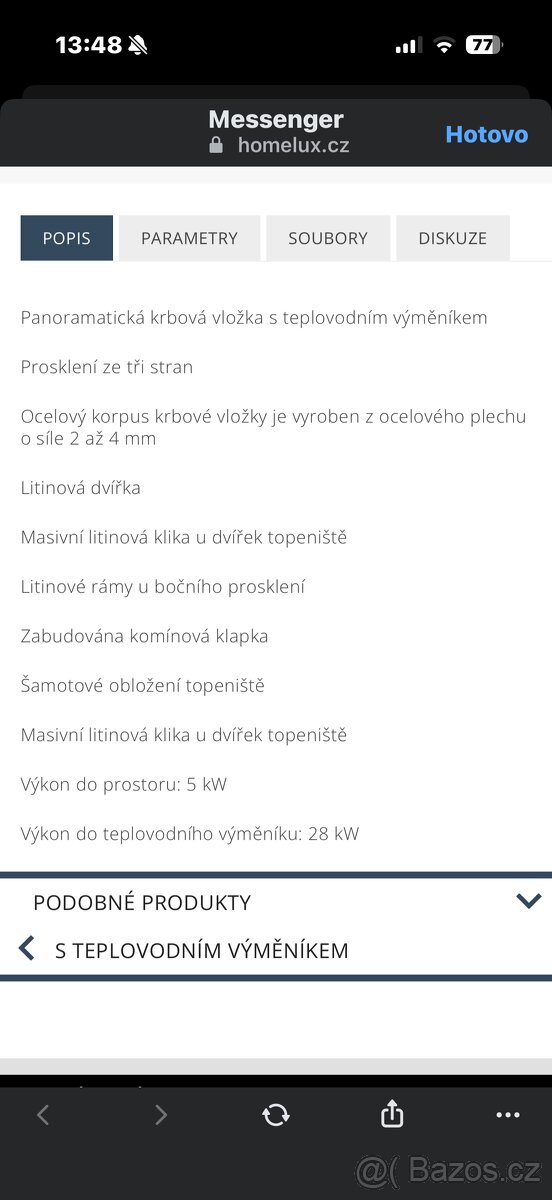Open the SOUBORY tab
Screen dimensions: 552x1200
[328, 238]
